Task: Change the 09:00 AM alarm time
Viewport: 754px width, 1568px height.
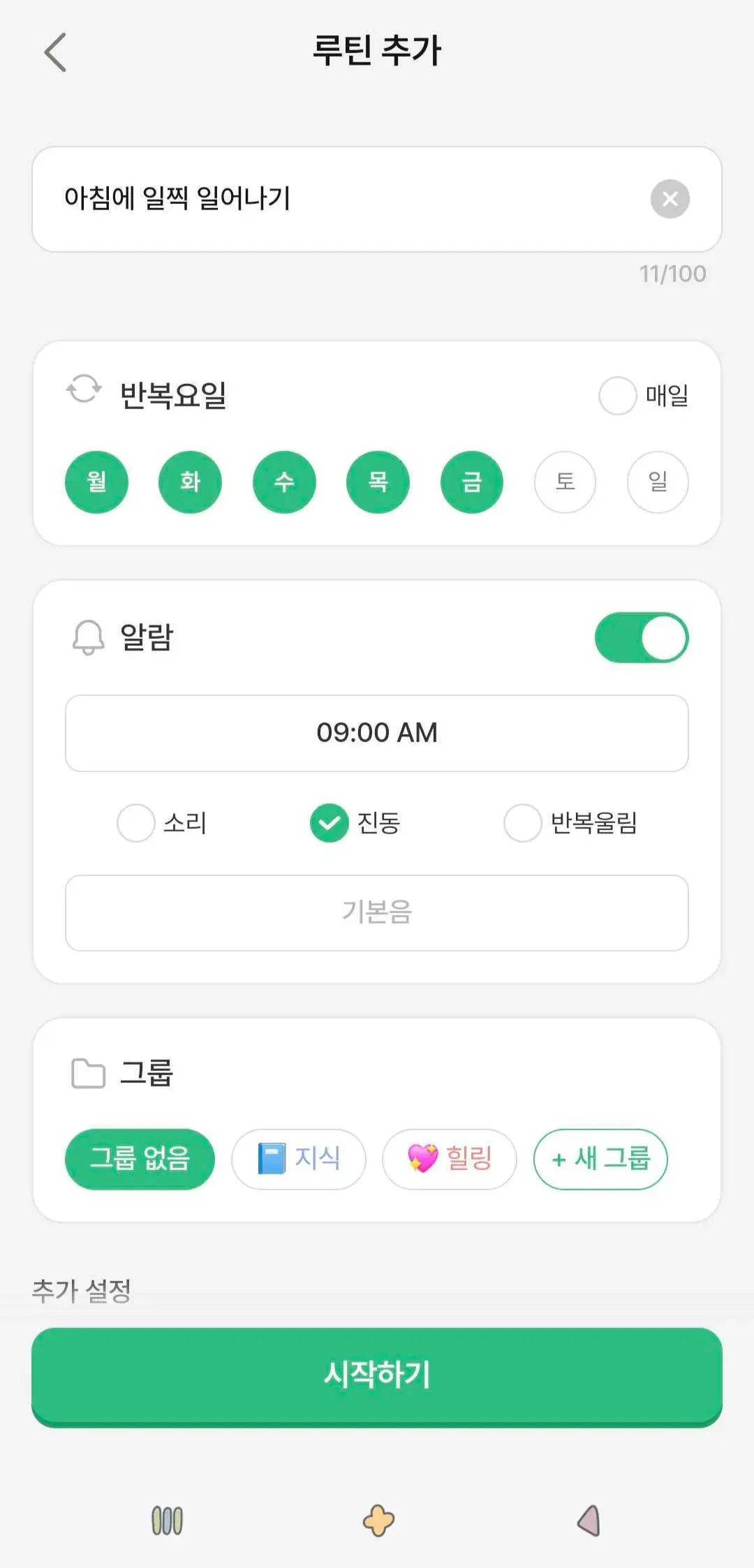Action: coord(377,733)
